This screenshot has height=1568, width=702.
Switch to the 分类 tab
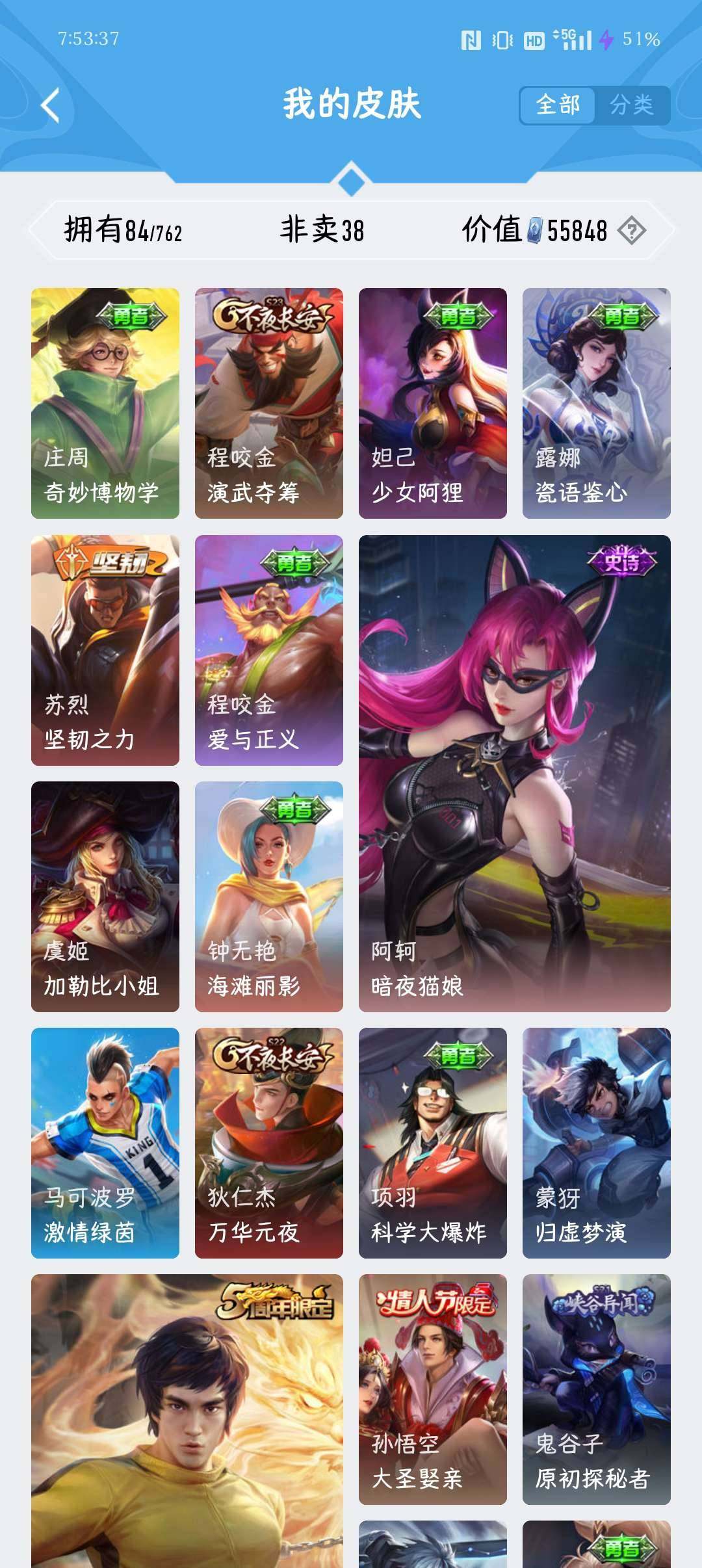tap(634, 103)
